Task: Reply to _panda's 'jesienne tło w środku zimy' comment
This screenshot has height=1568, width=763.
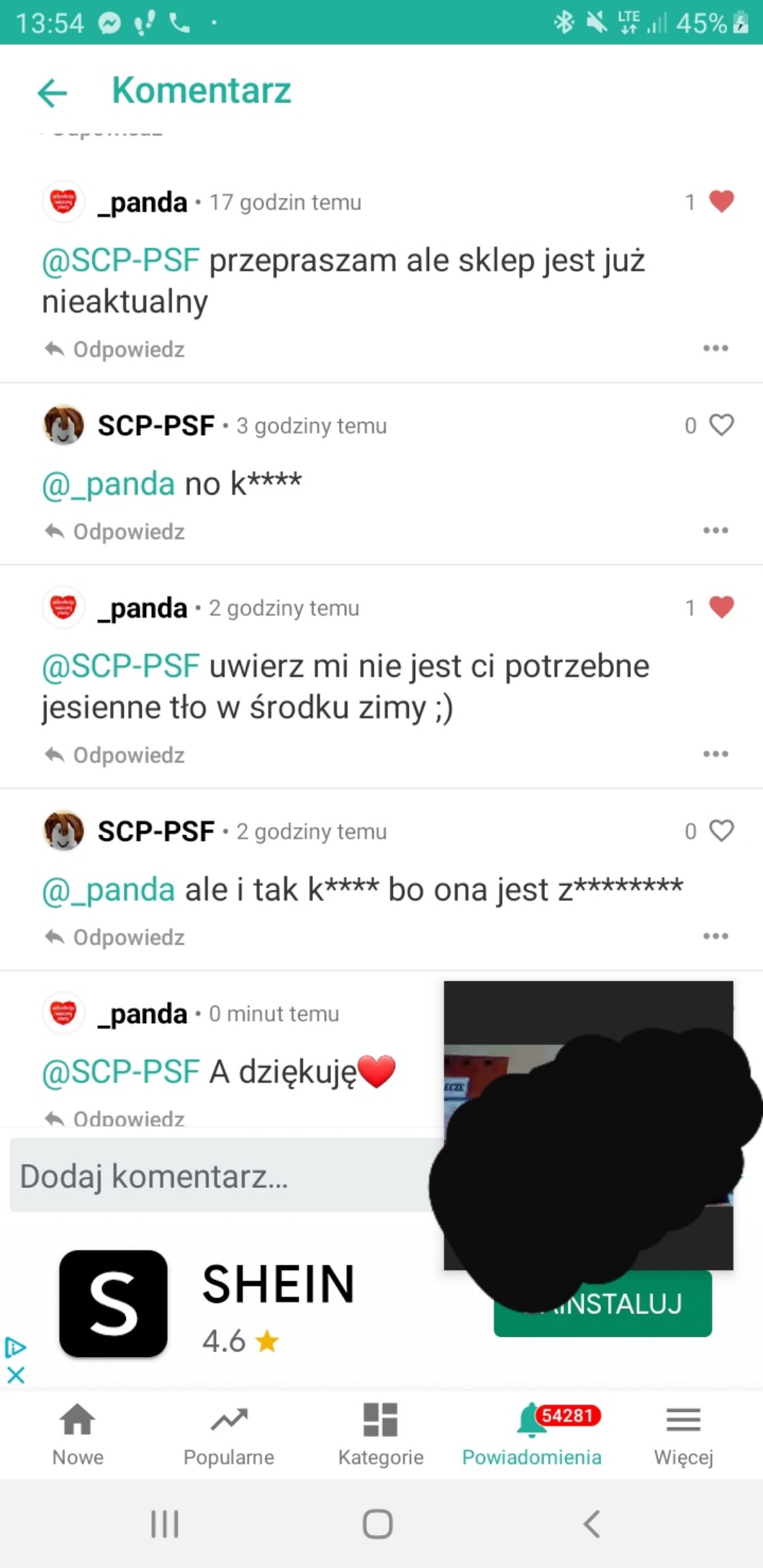Action: [x=115, y=756]
